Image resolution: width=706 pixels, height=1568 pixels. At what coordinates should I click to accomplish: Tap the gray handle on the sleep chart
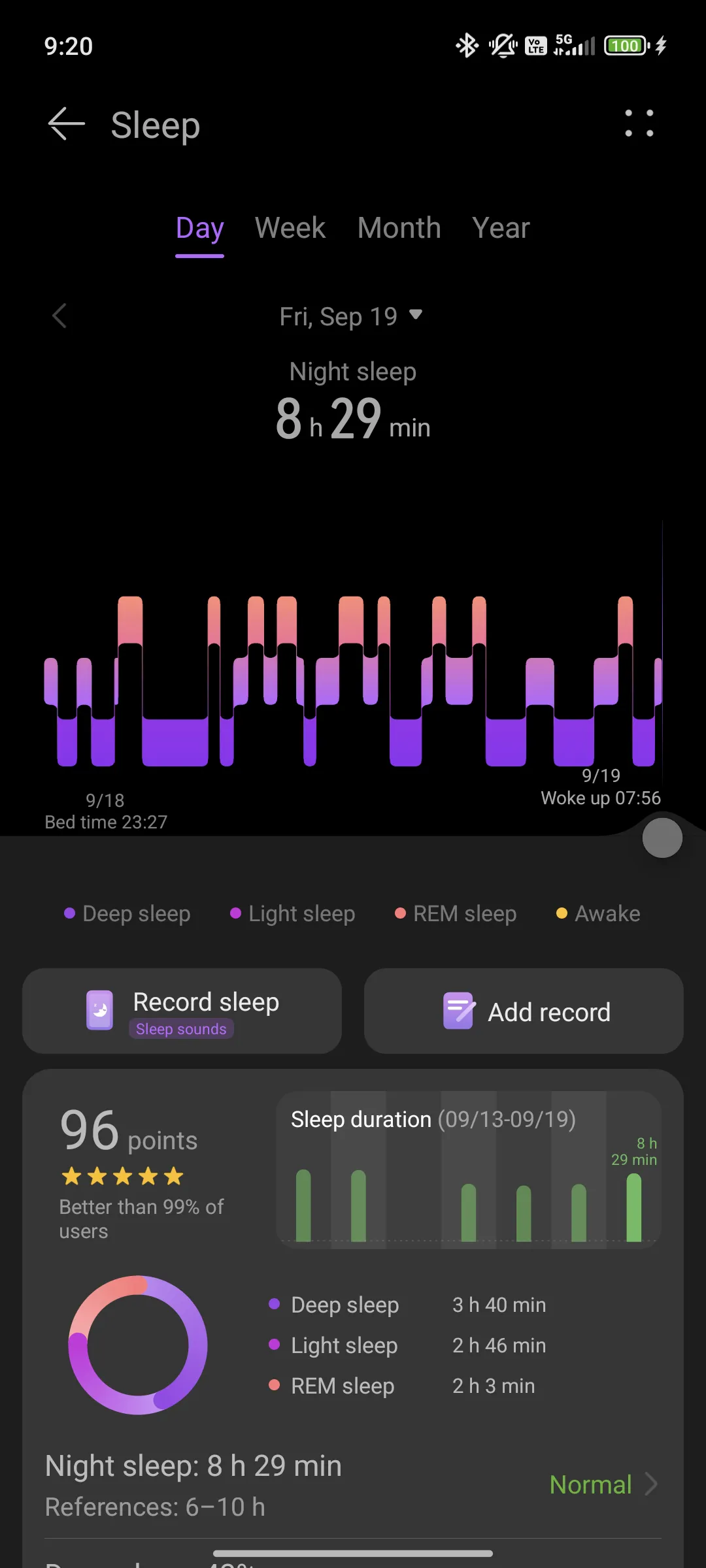(x=662, y=838)
